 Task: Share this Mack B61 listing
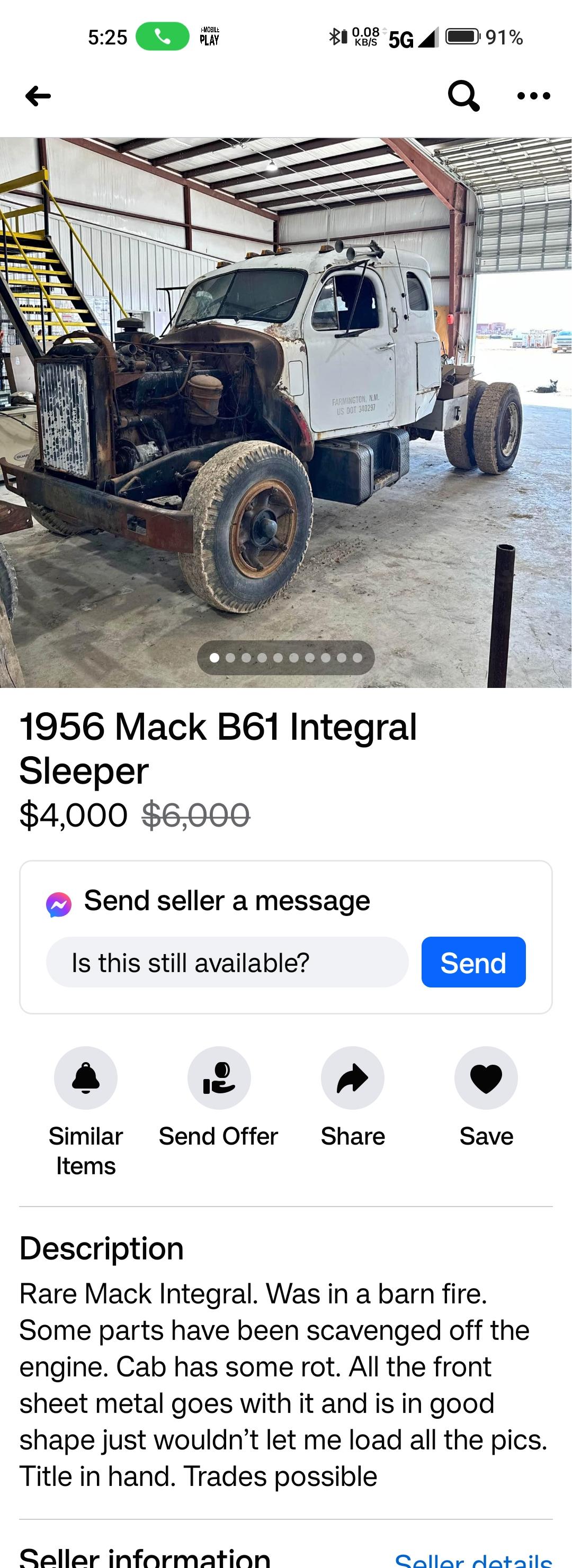(352, 1077)
